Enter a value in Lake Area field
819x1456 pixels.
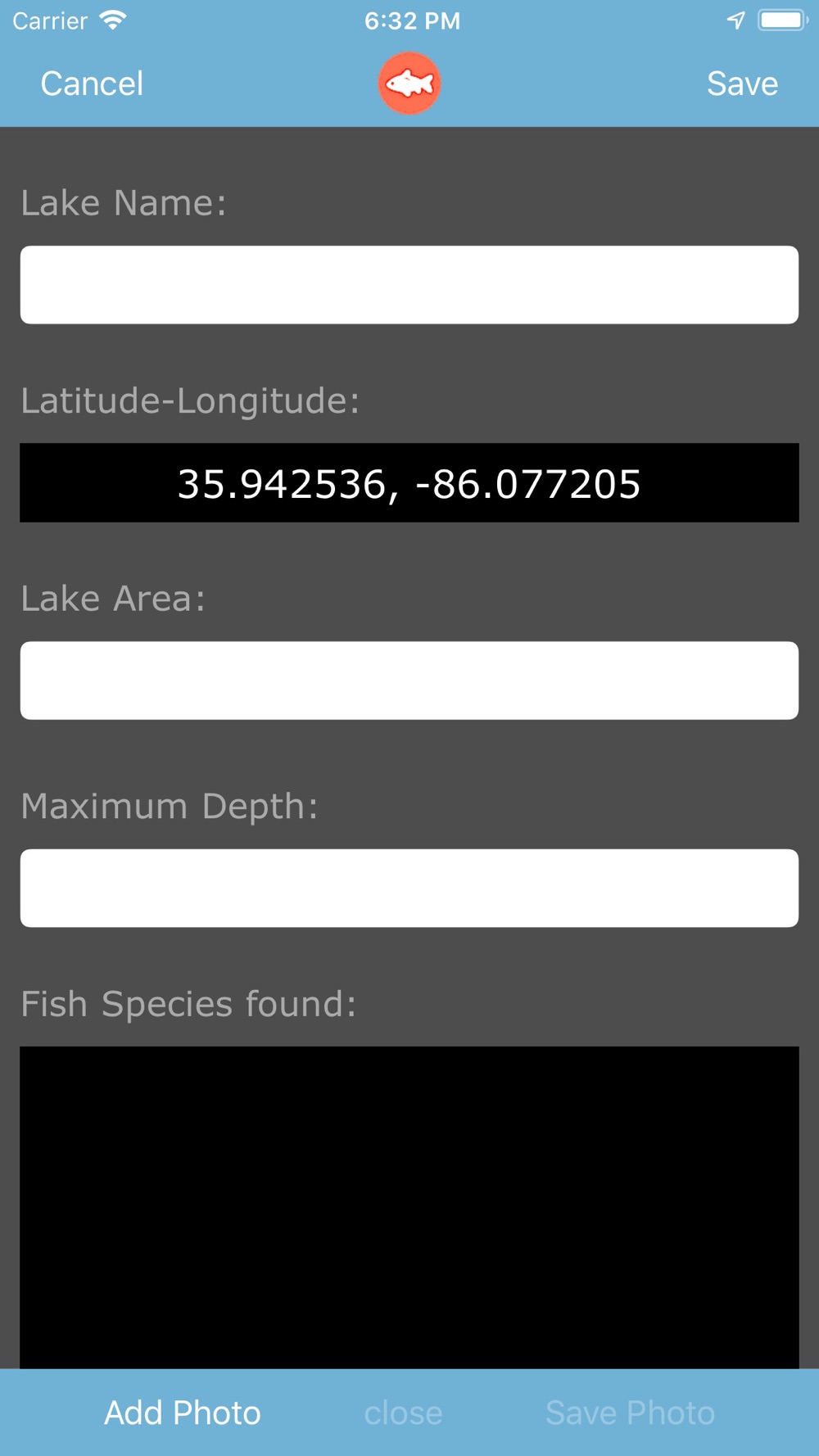409,681
